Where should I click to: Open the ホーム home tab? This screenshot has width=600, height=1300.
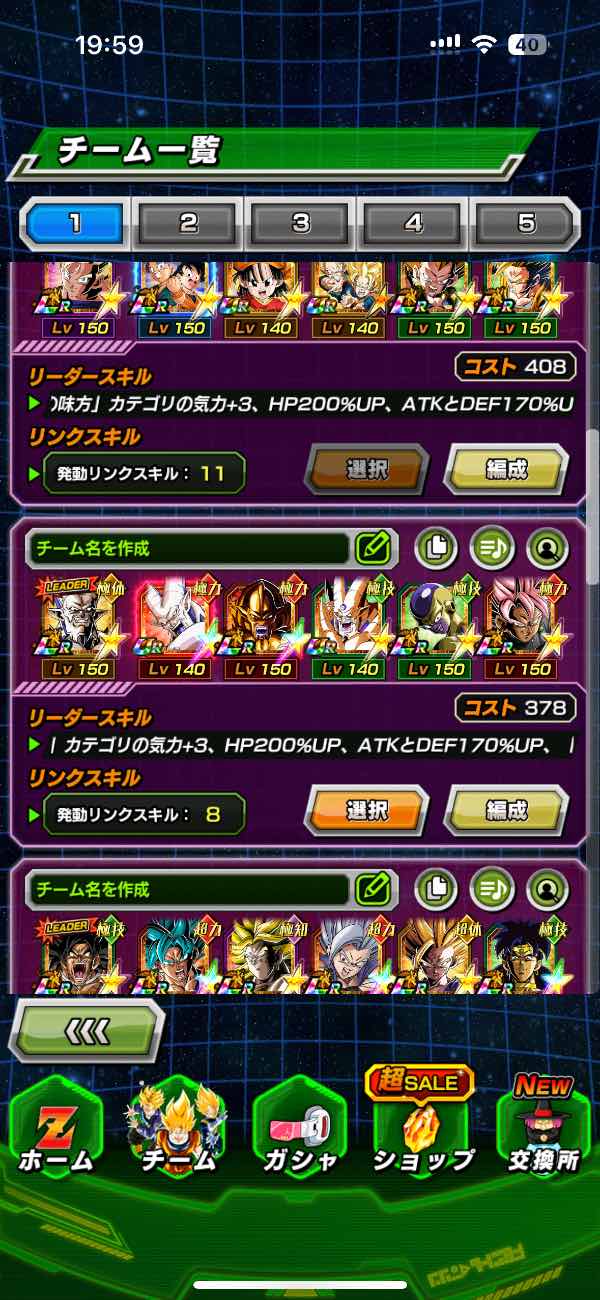click(x=56, y=1130)
